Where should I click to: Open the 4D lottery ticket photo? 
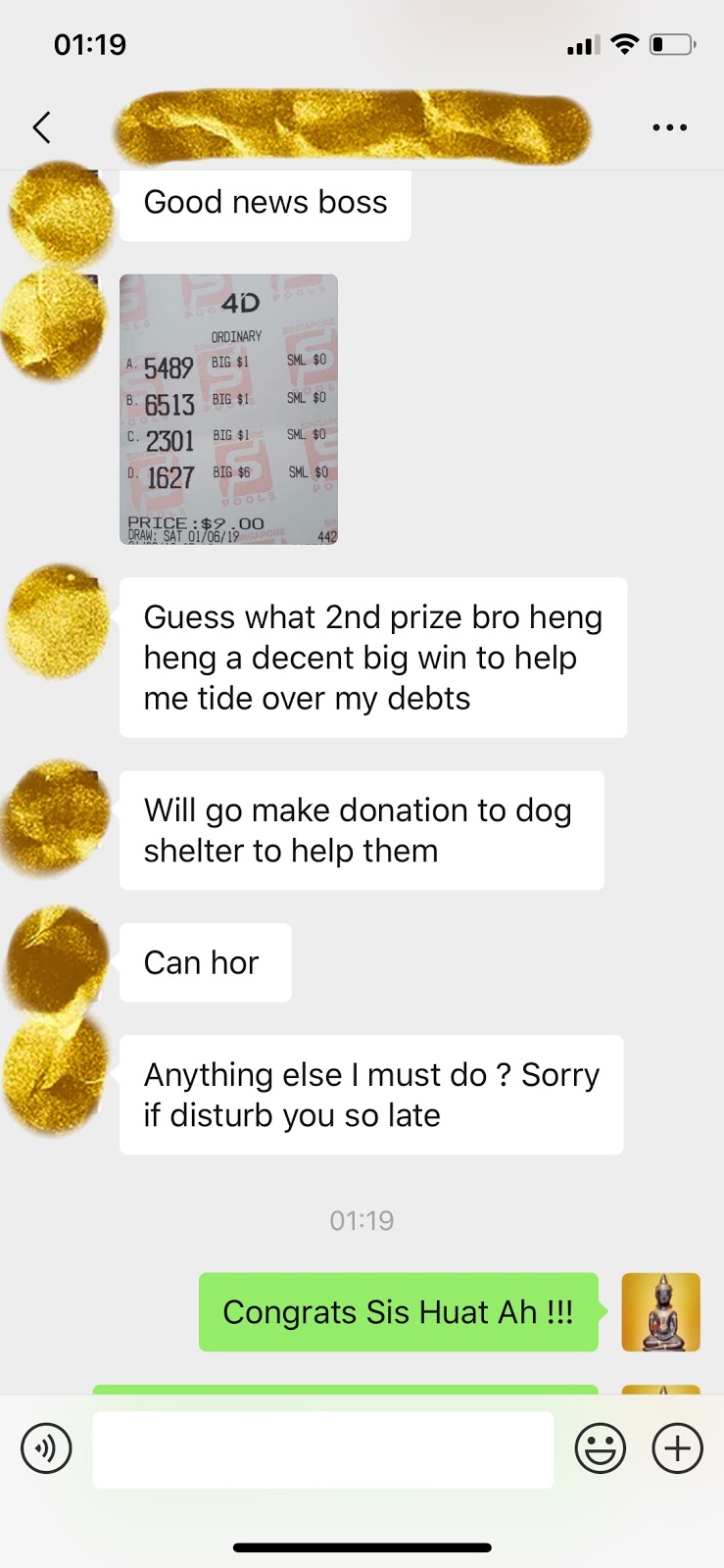pyautogui.click(x=228, y=409)
